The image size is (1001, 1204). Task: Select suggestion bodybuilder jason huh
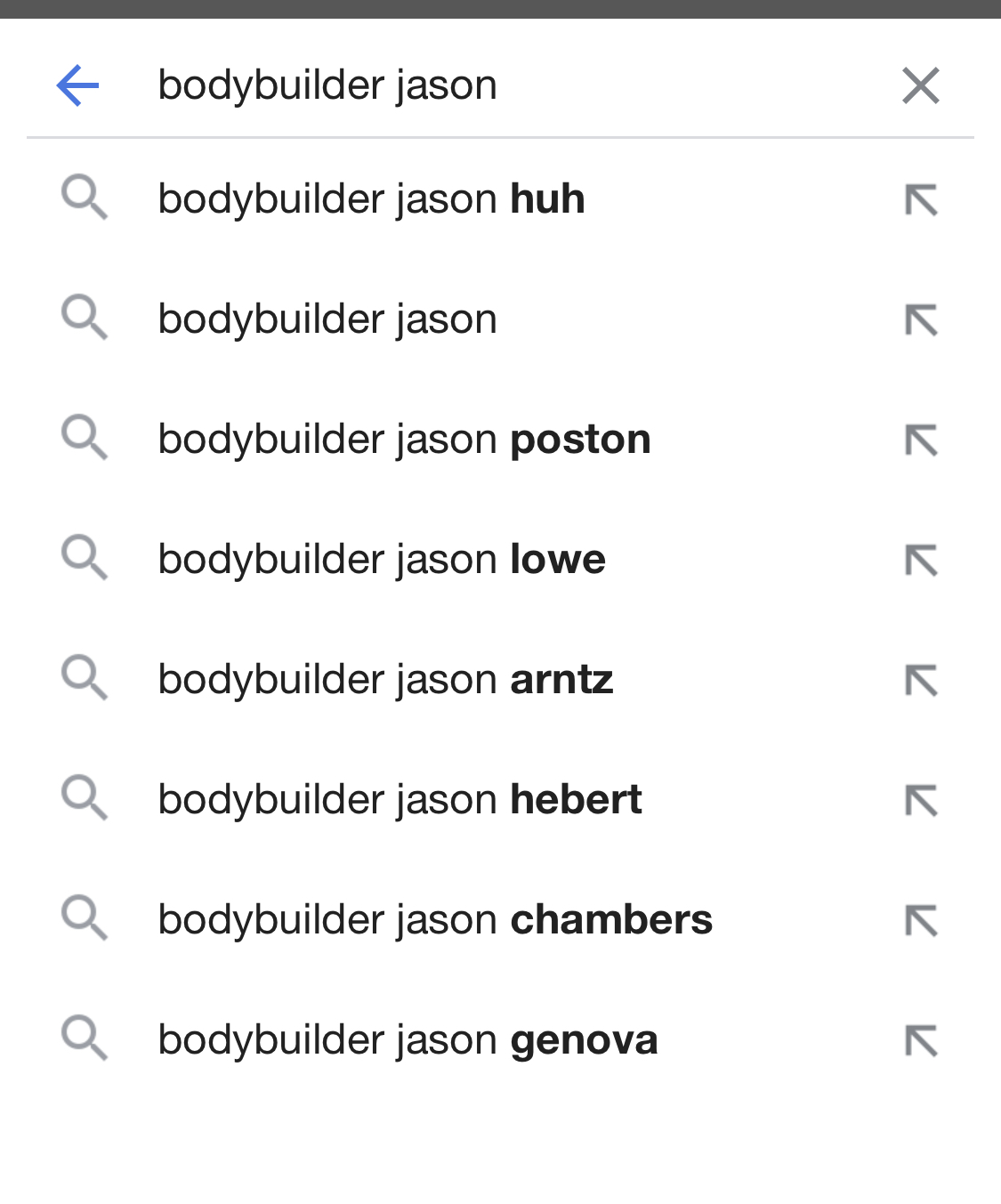point(371,198)
